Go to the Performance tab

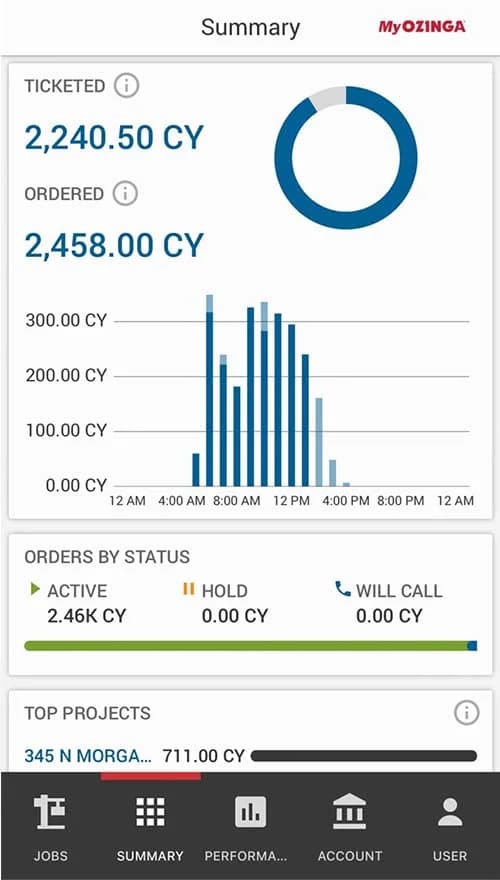coord(250,827)
